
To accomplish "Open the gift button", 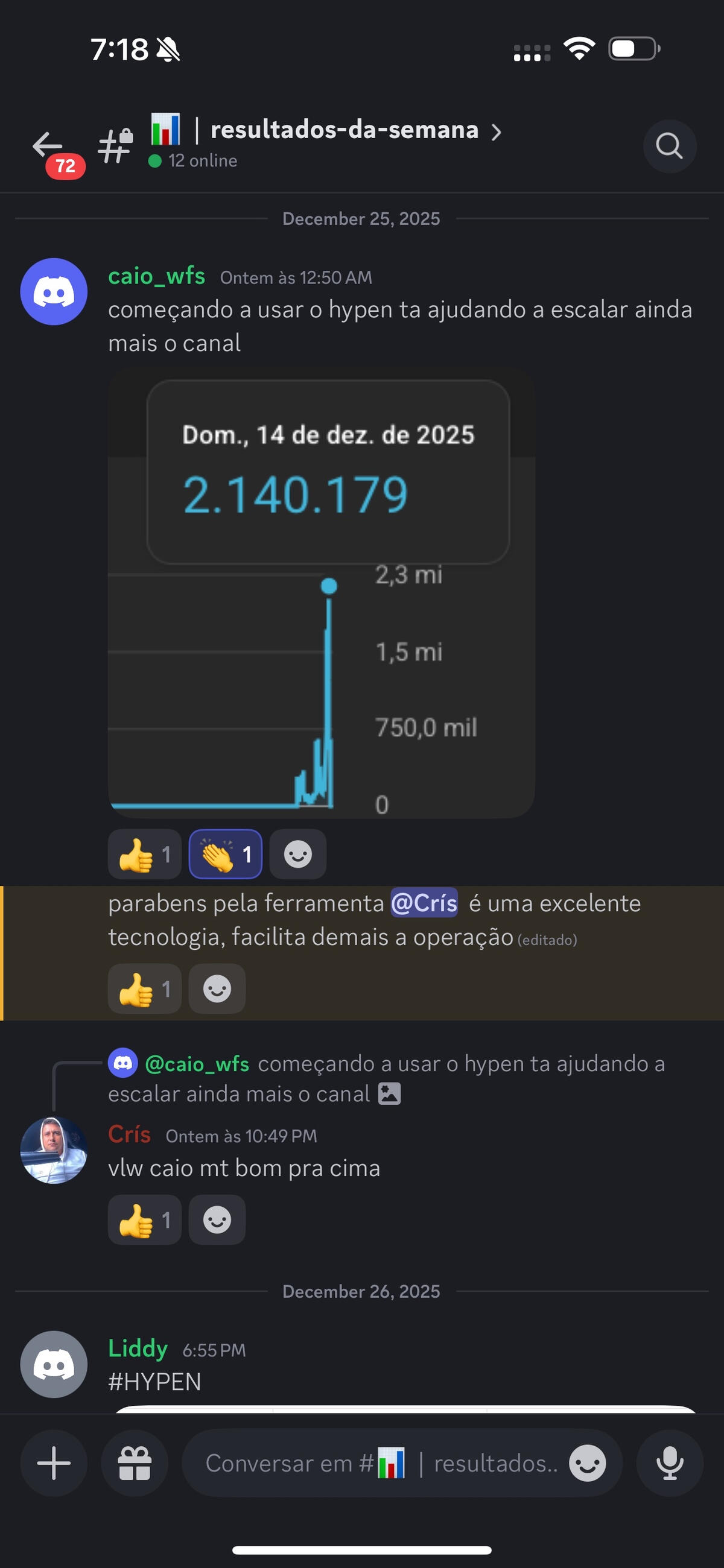I will [135, 1462].
